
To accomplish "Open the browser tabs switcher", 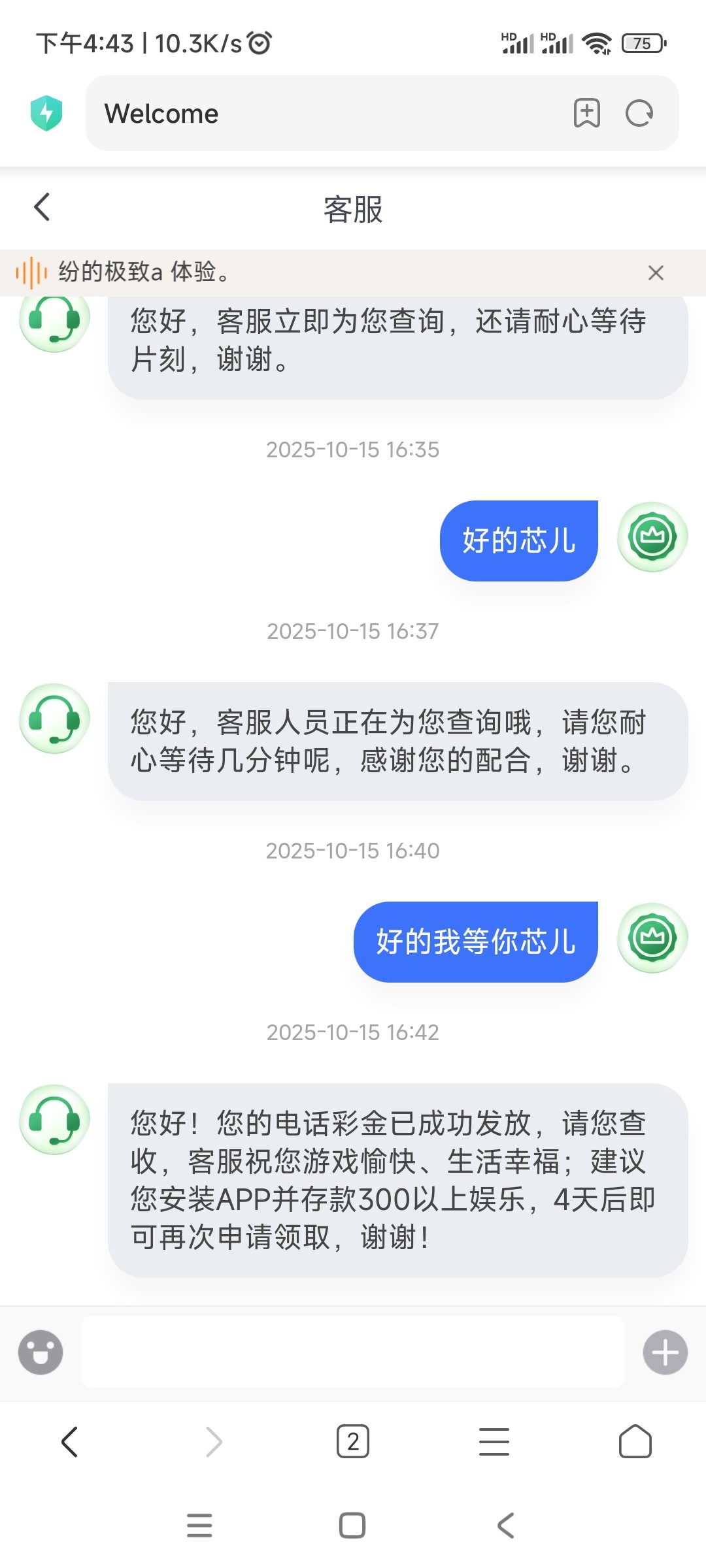I will pos(353,1442).
